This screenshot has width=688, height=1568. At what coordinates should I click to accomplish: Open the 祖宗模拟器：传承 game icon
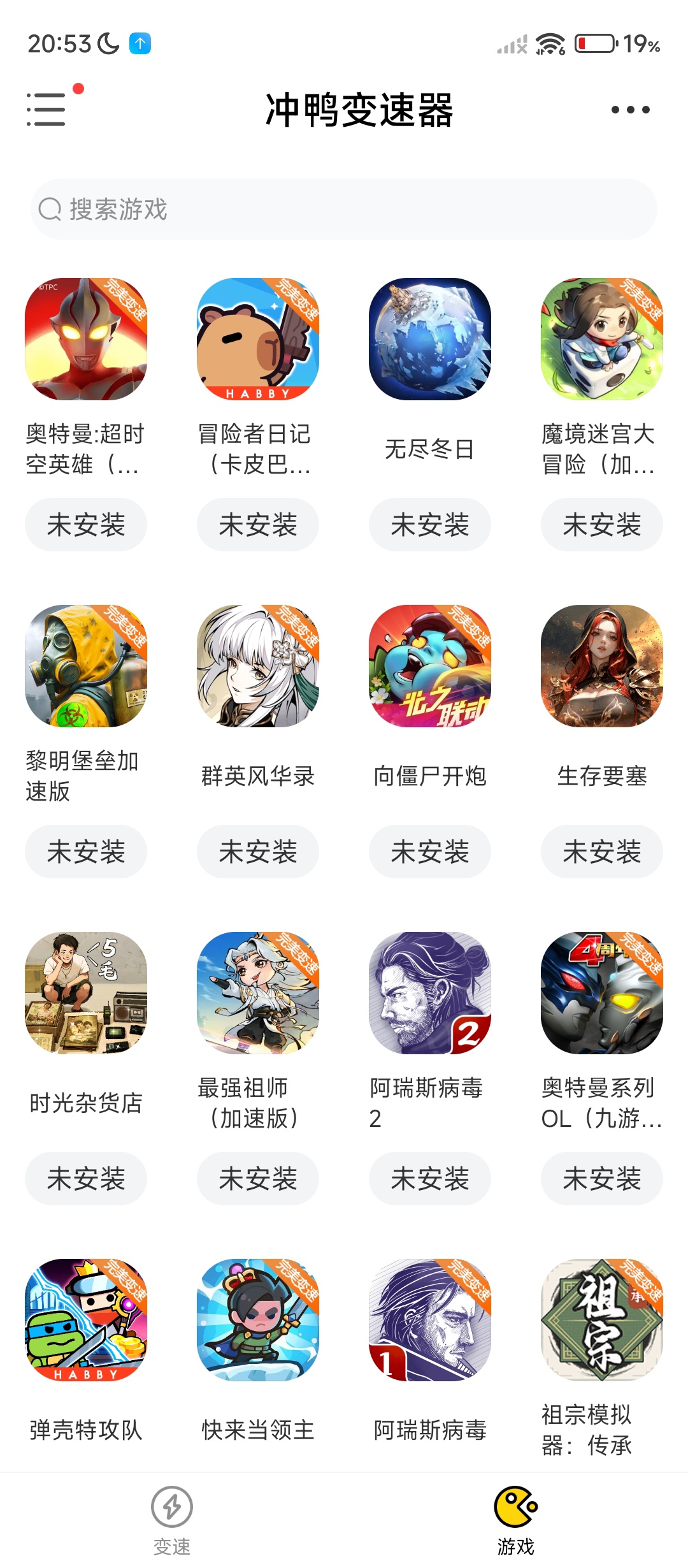click(601, 1320)
